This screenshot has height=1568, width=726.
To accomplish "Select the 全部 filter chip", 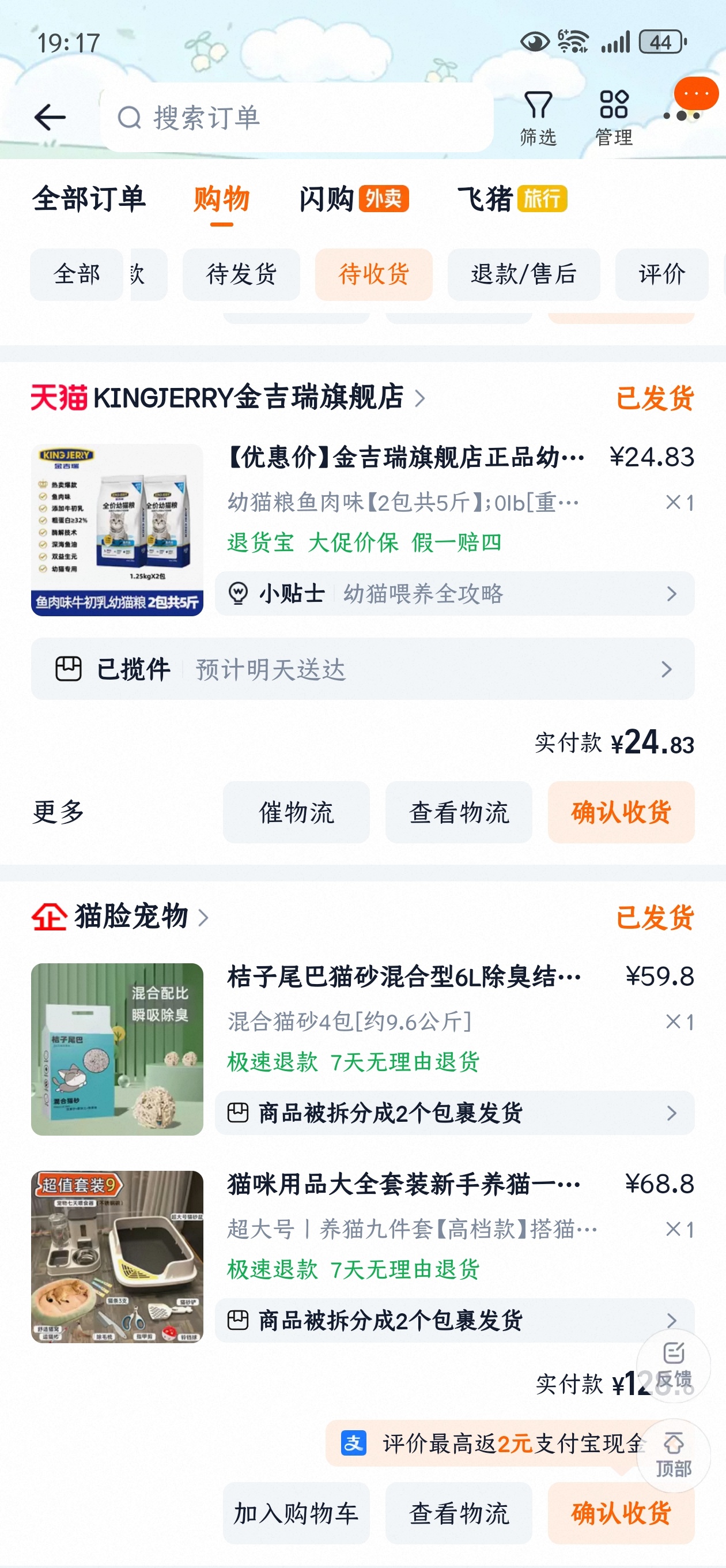I will 77,274.
